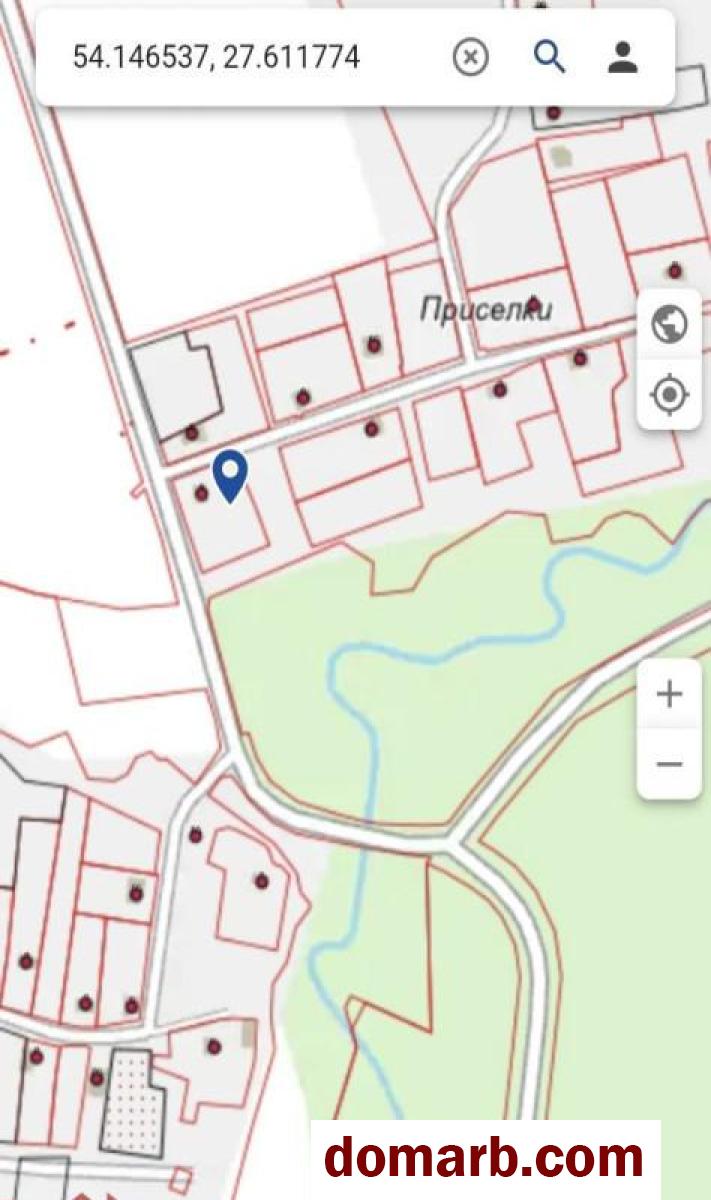Zoom in with the plus button
The width and height of the screenshot is (711, 1200).
pyautogui.click(x=669, y=694)
